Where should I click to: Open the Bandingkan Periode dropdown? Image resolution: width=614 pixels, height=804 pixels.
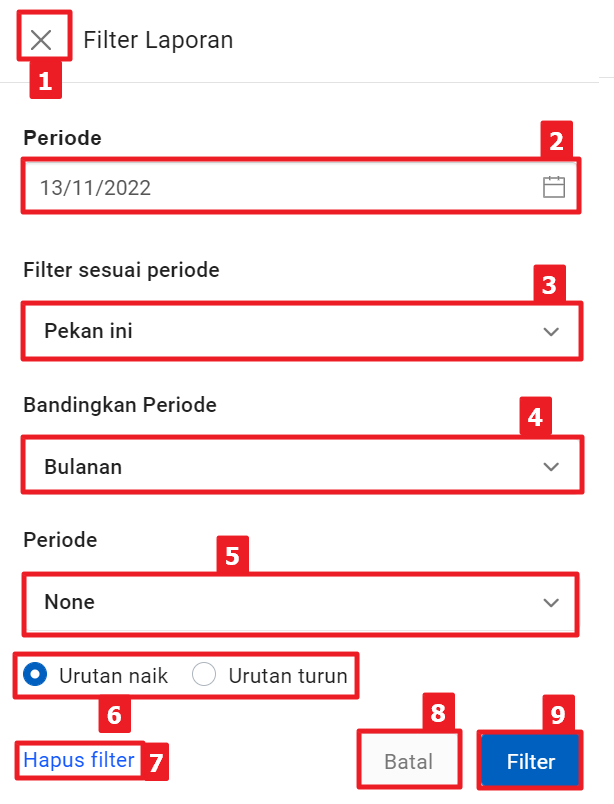(x=300, y=466)
